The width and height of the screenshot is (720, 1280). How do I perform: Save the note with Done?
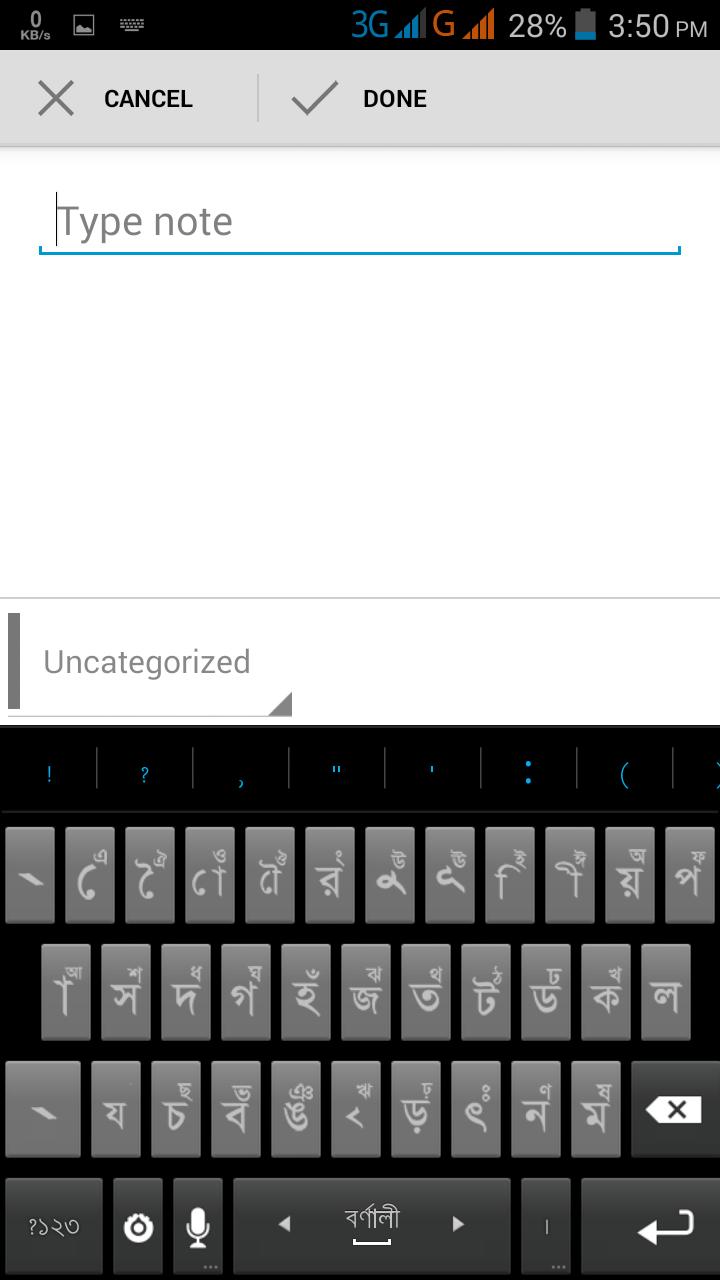pos(360,99)
